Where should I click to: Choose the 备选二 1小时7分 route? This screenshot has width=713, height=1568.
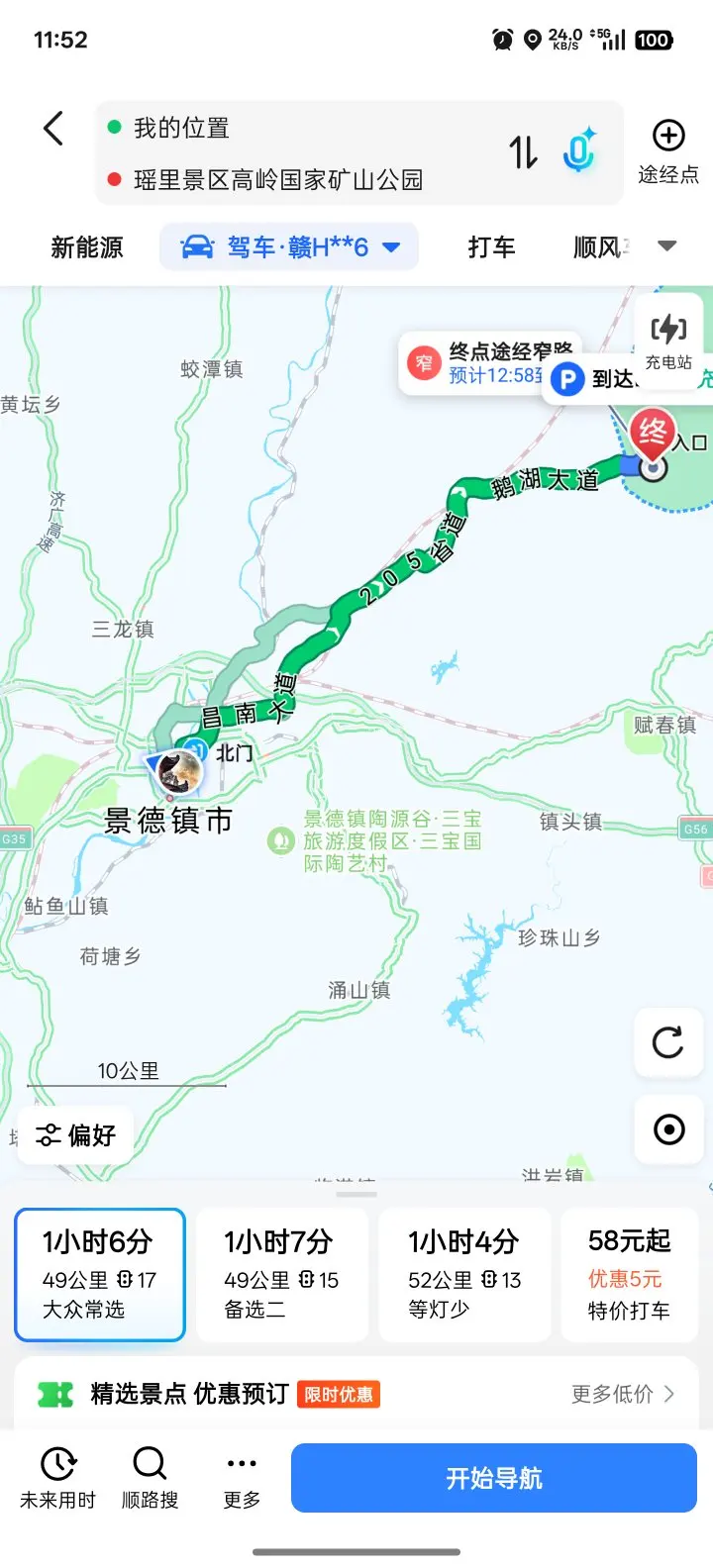click(x=282, y=1274)
